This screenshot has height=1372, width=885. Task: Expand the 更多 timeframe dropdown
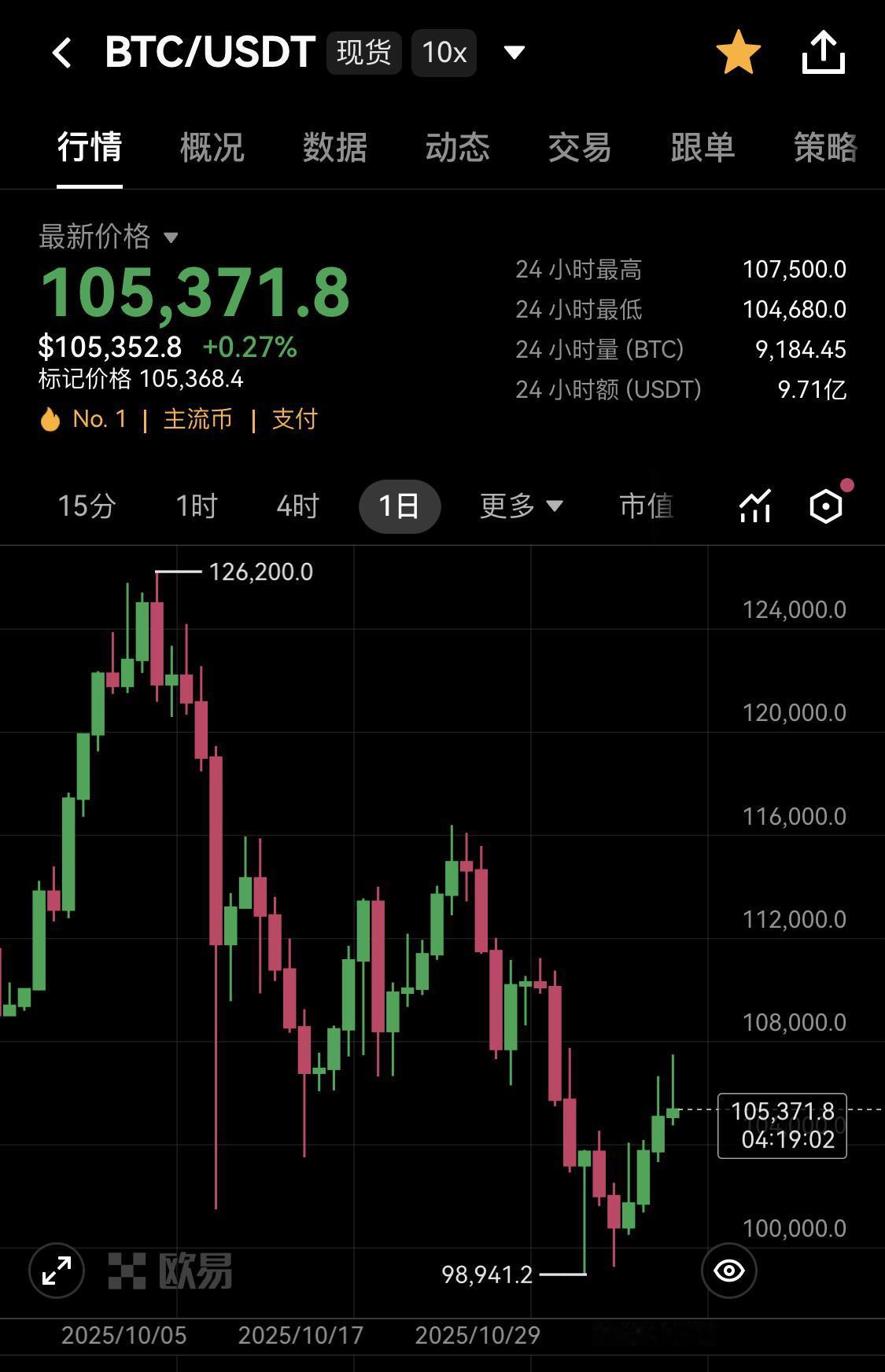pyautogui.click(x=520, y=506)
